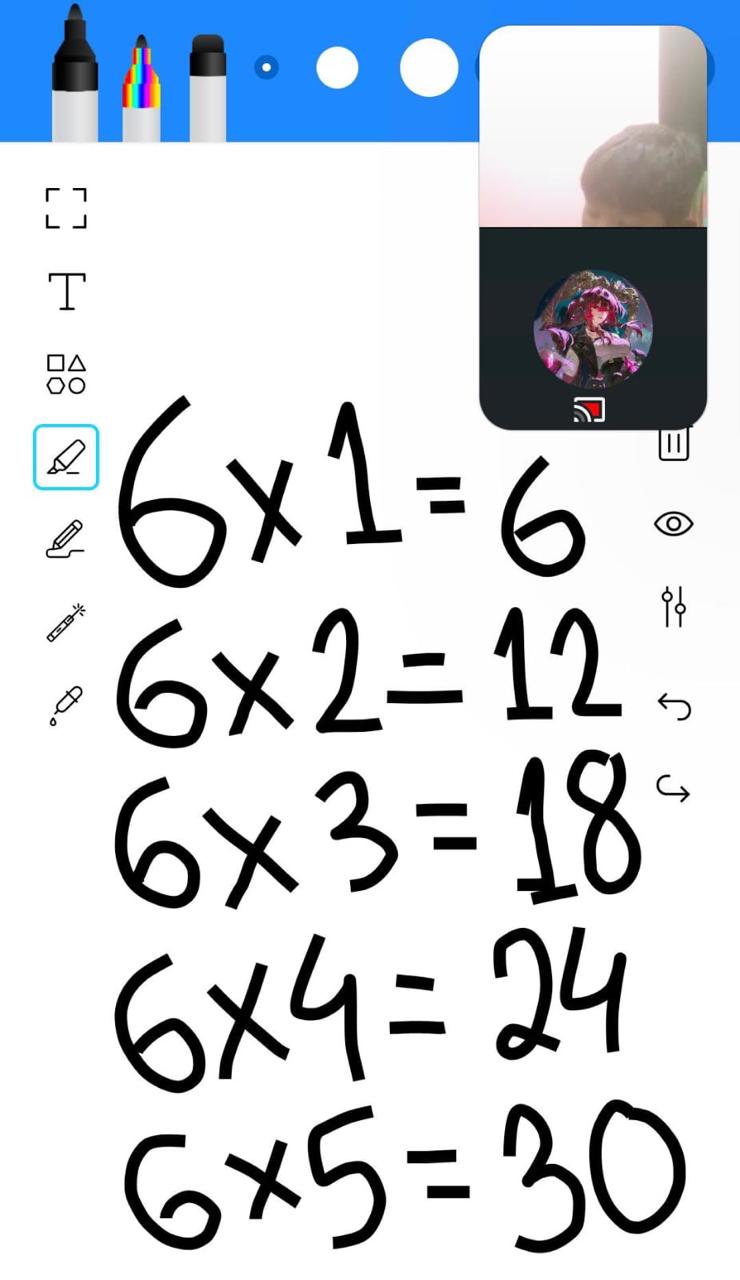Pick the smallest brush size dot
Image resolution: width=740 pixels, height=1280 pixels.
coord(266,68)
